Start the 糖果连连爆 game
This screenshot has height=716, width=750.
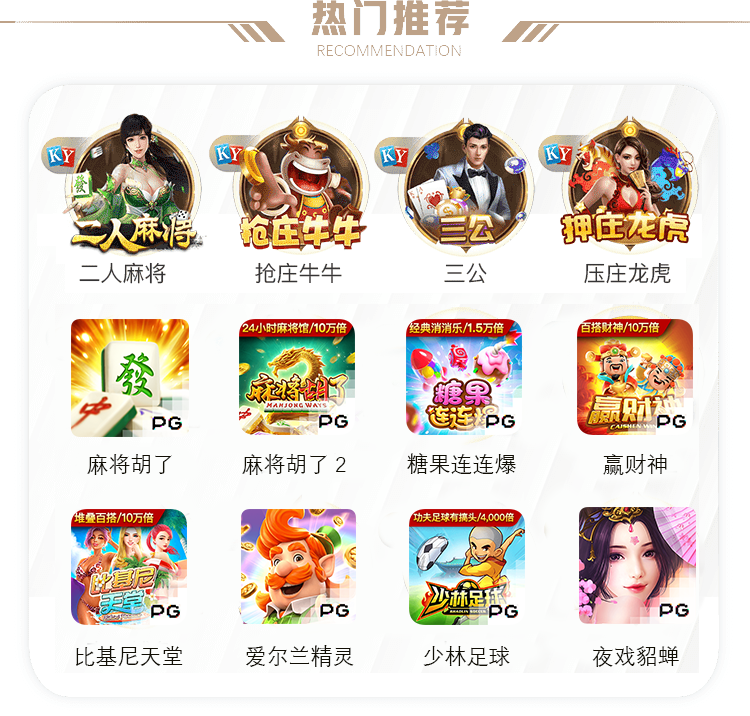[x=464, y=378]
